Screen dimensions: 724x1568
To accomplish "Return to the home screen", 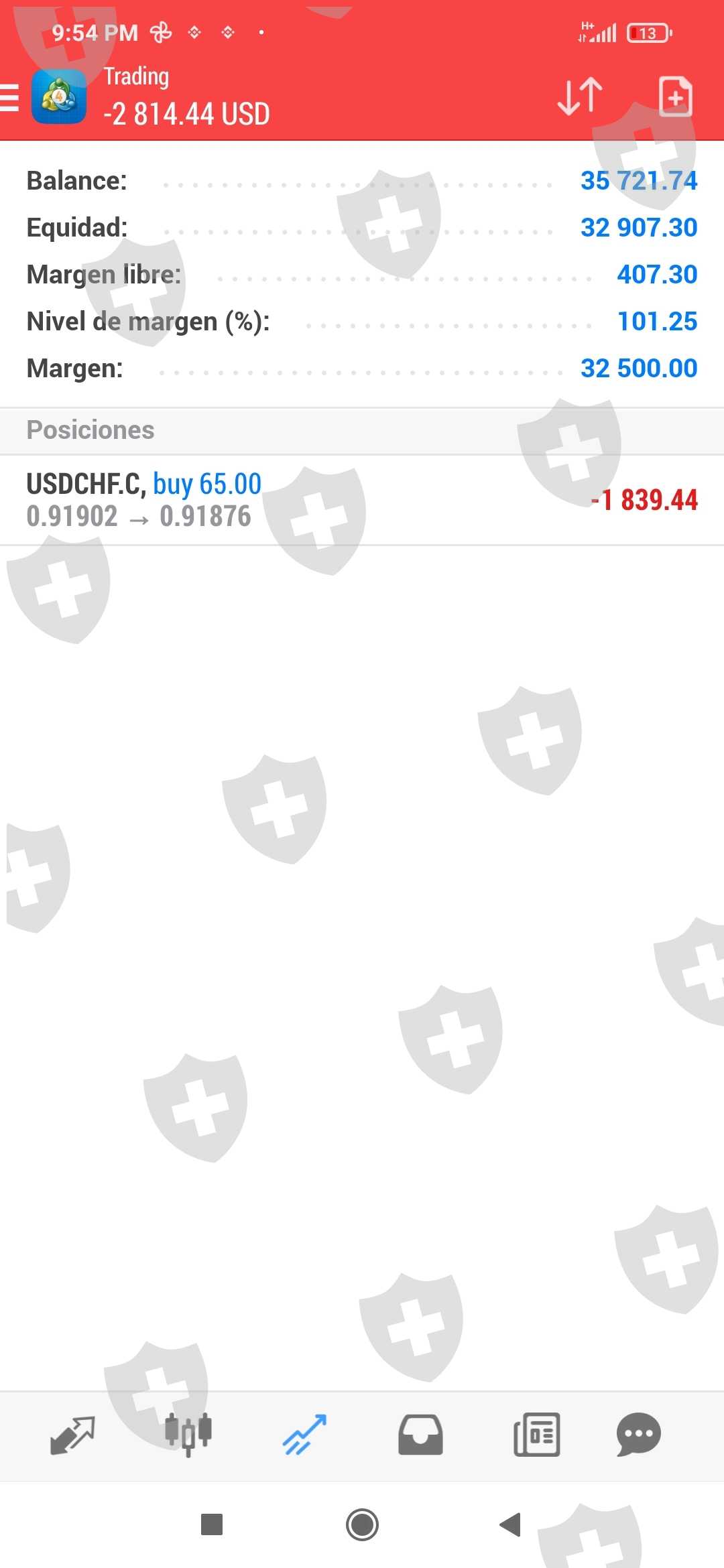I will pyautogui.click(x=362, y=1525).
